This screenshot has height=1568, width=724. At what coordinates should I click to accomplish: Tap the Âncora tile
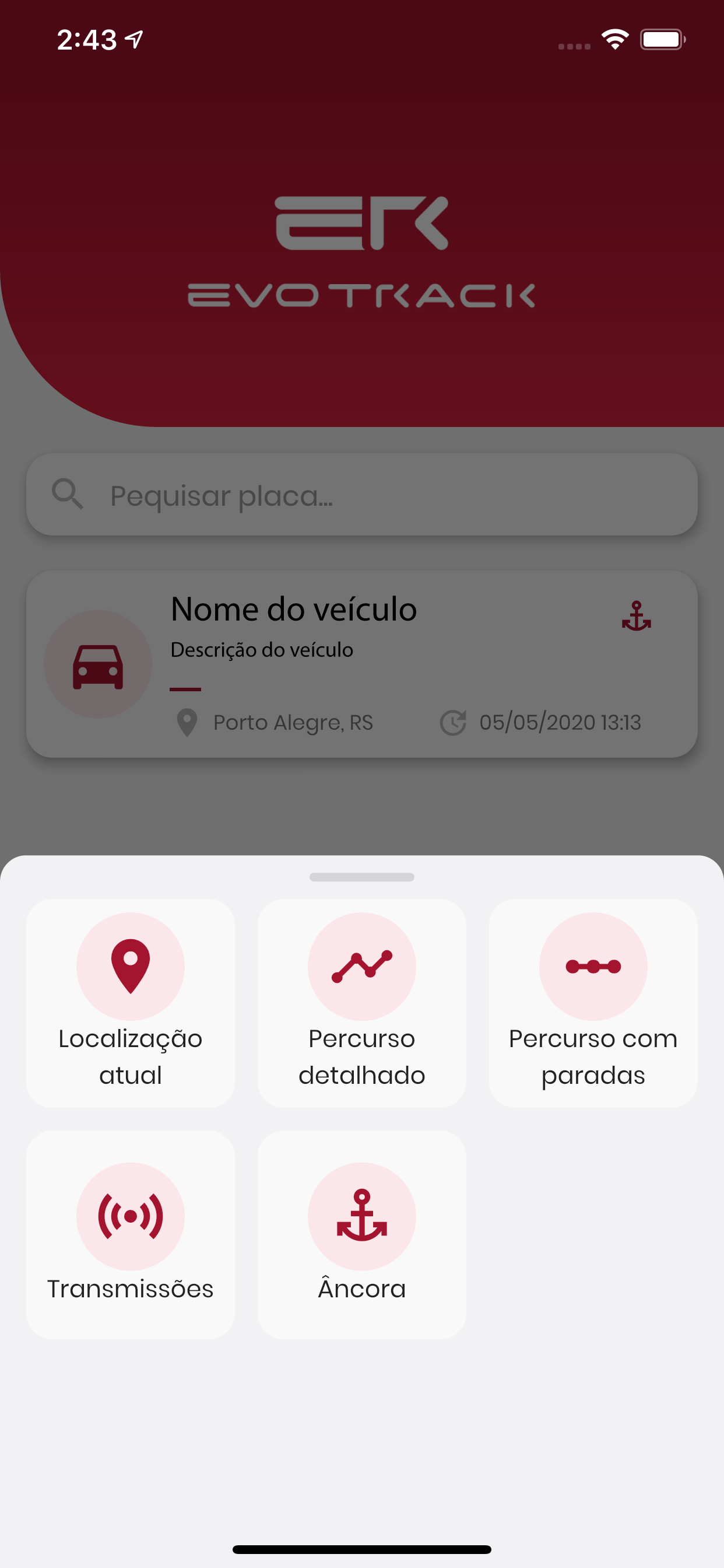coord(362,1234)
